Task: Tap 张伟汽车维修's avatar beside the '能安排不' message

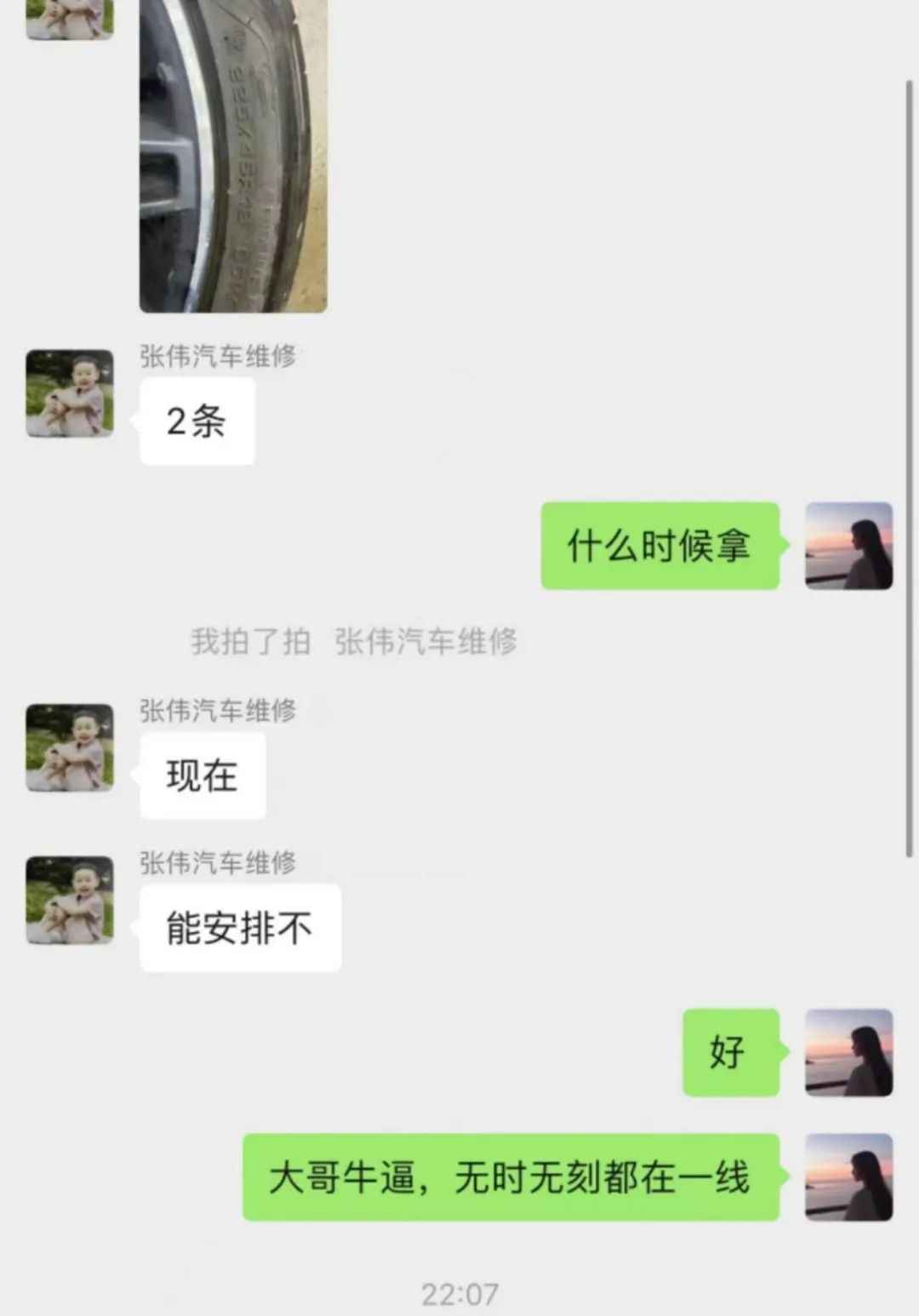Action: [70, 900]
